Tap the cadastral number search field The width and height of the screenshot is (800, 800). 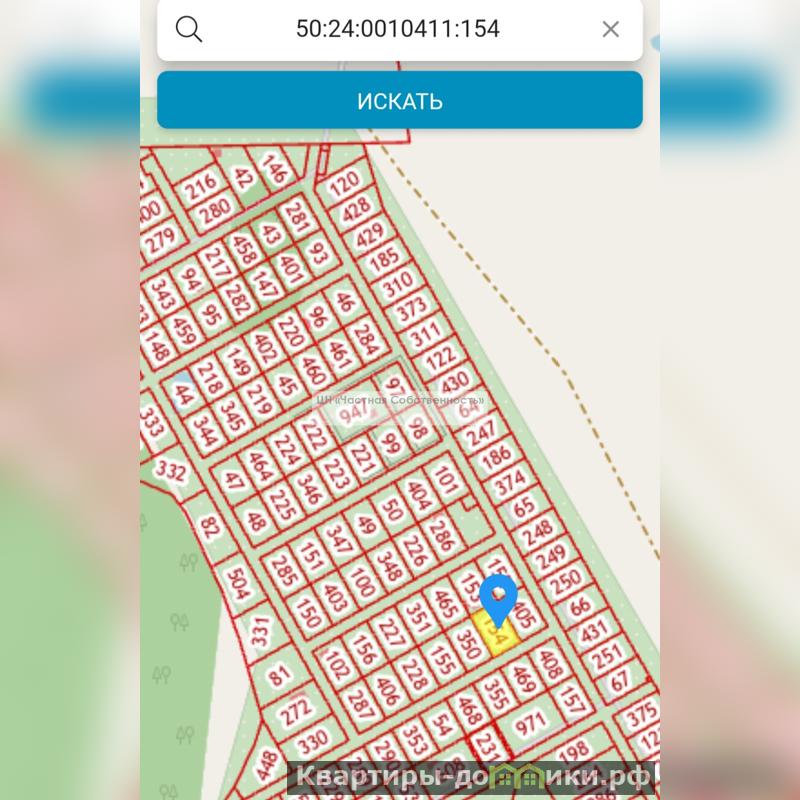click(398, 29)
